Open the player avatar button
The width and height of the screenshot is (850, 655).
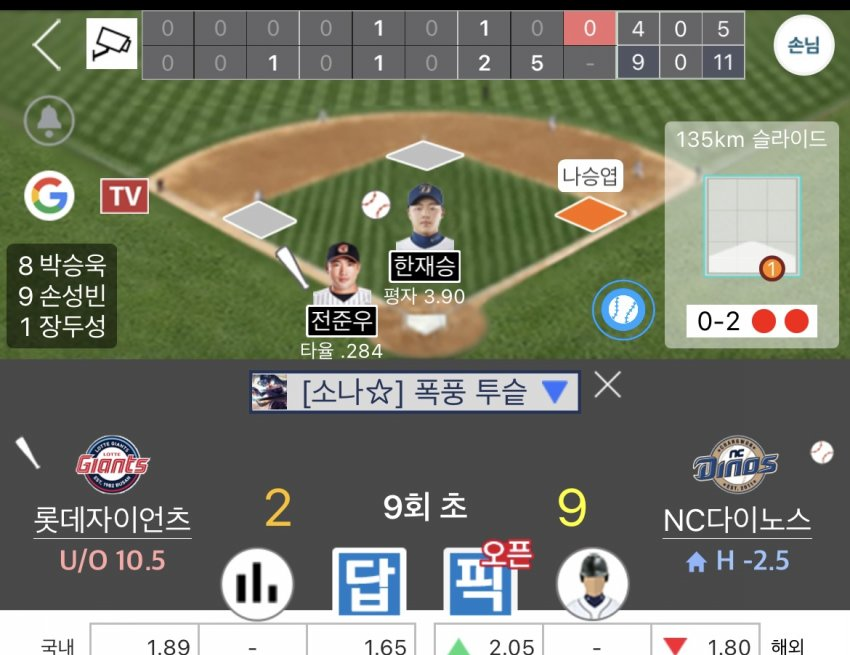(592, 583)
